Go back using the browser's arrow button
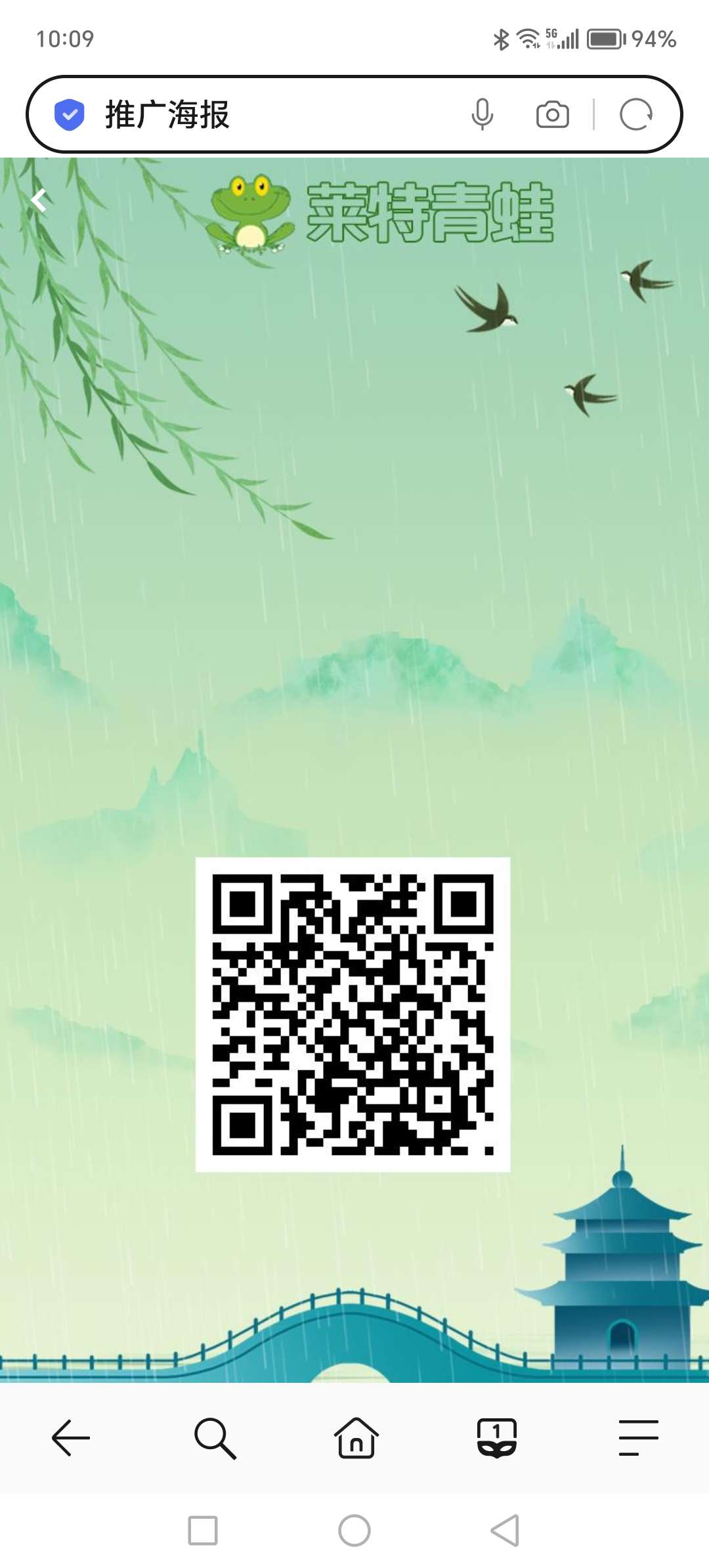 (x=71, y=1438)
